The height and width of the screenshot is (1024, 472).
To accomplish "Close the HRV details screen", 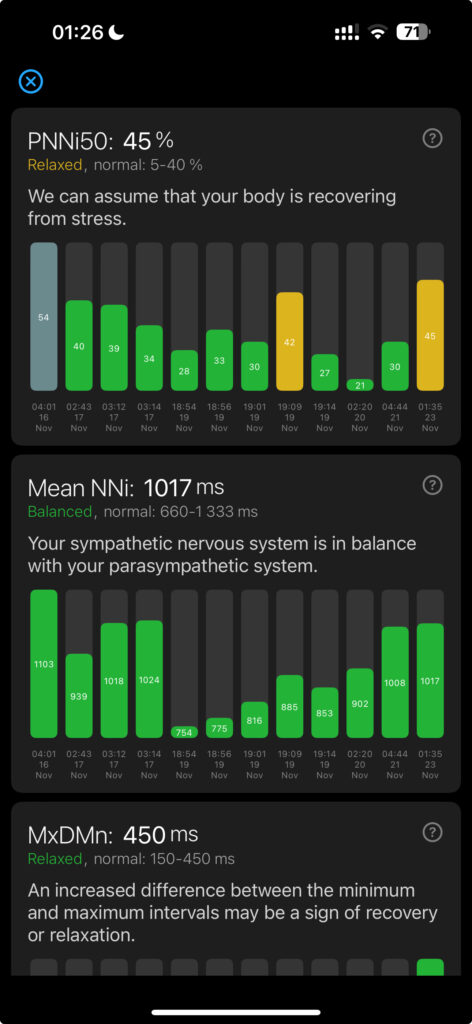I will point(31,82).
